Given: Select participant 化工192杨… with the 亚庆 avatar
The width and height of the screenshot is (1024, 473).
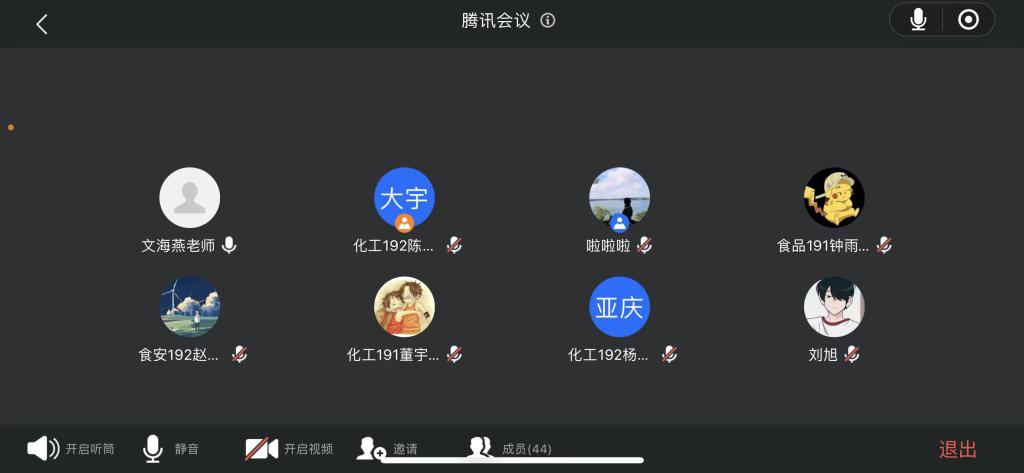Looking at the screenshot, I should coord(619,307).
